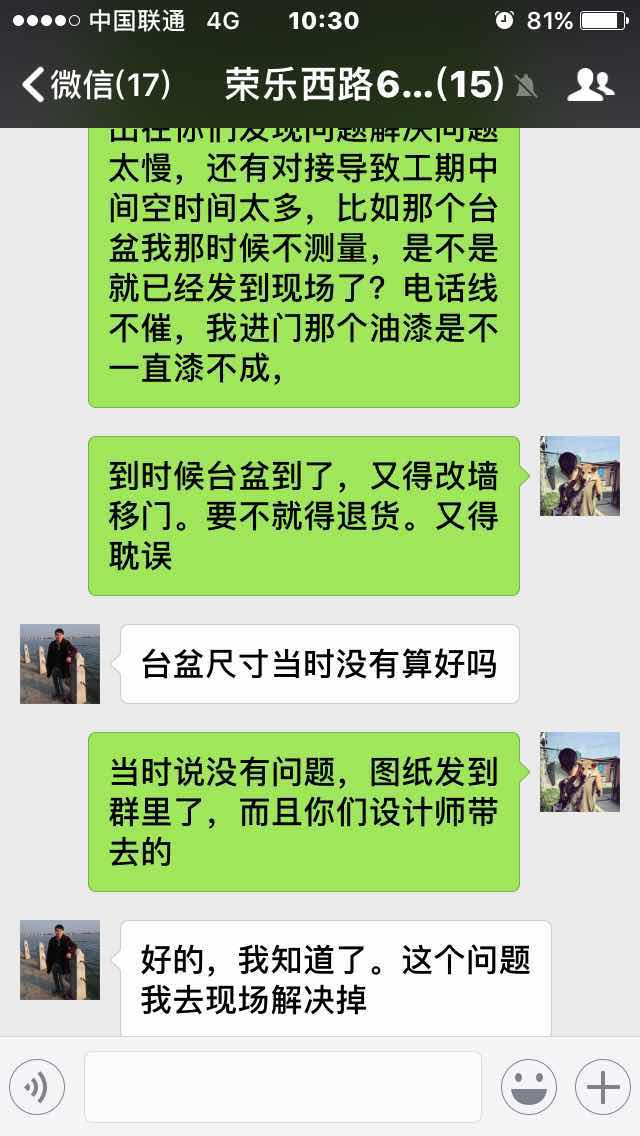640x1136 pixels.
Task: Open group chat members info
Action: point(590,85)
